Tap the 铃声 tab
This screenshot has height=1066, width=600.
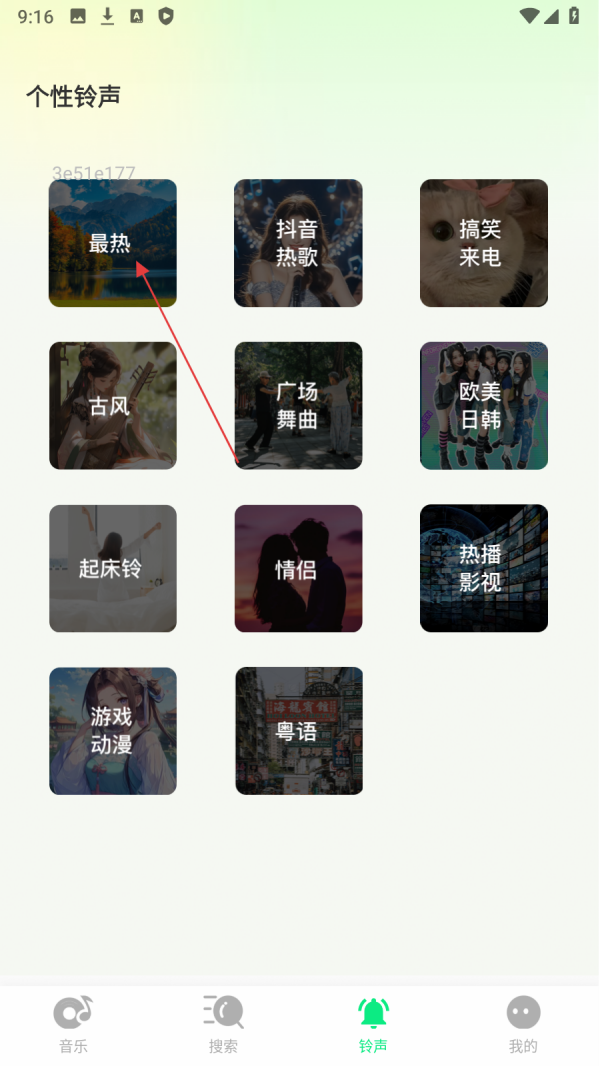tap(373, 1024)
